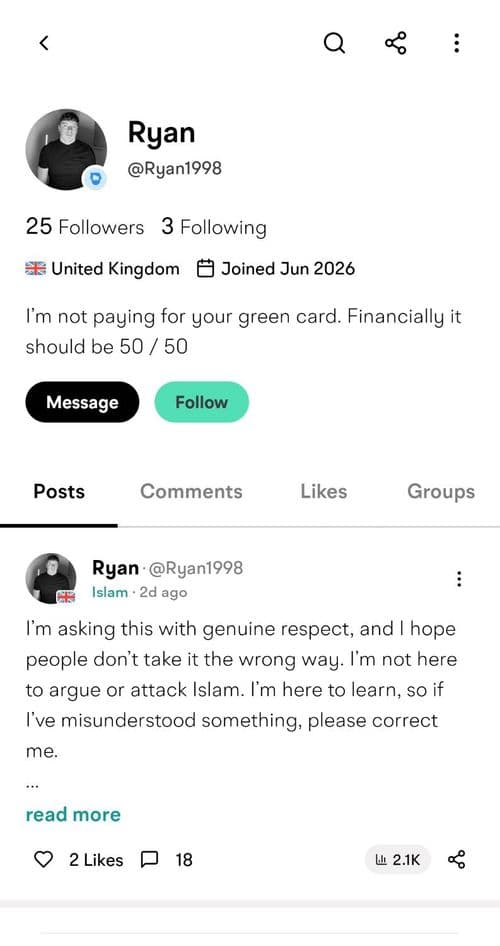View Ryan's large profile picture
The image size is (500, 946).
[x=66, y=149]
